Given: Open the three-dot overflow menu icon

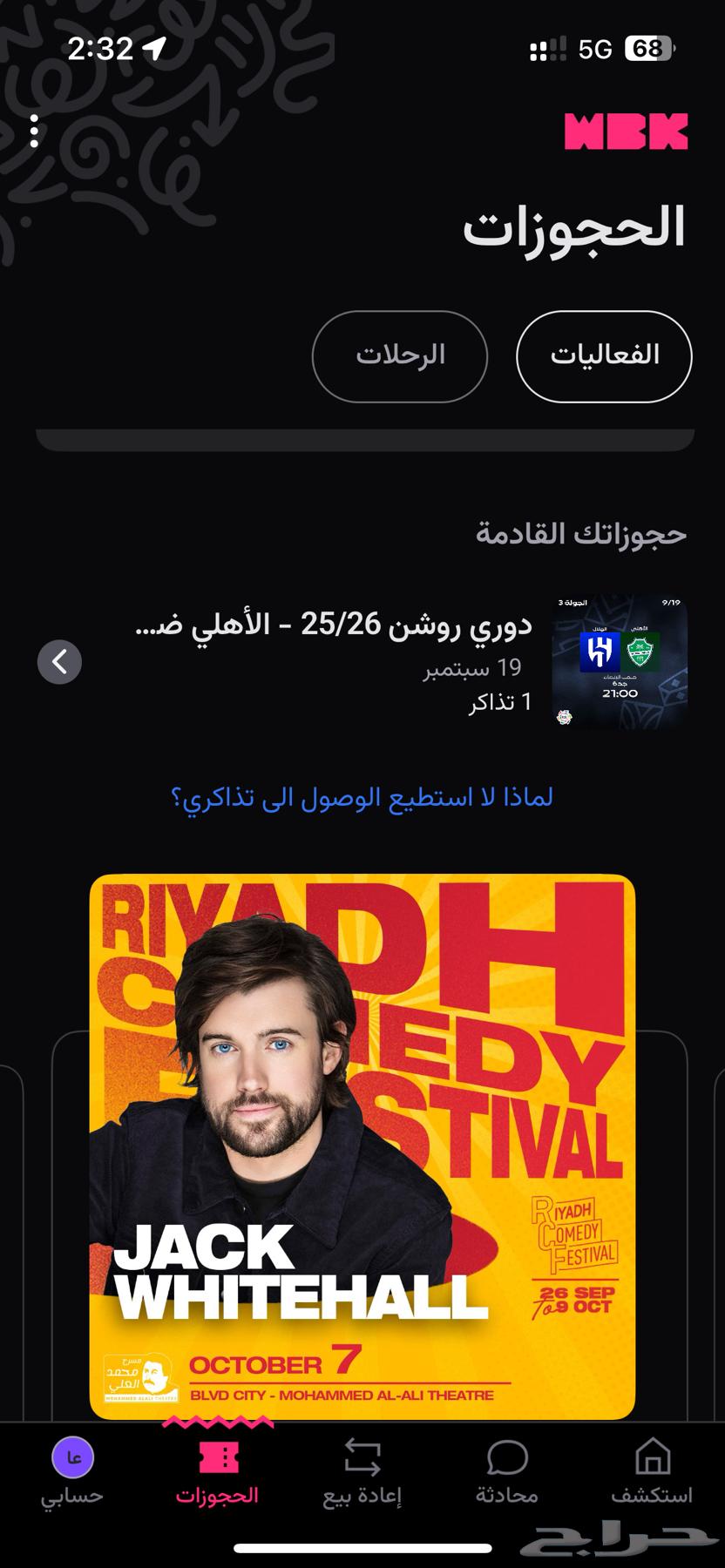Looking at the screenshot, I should coord(34,132).
